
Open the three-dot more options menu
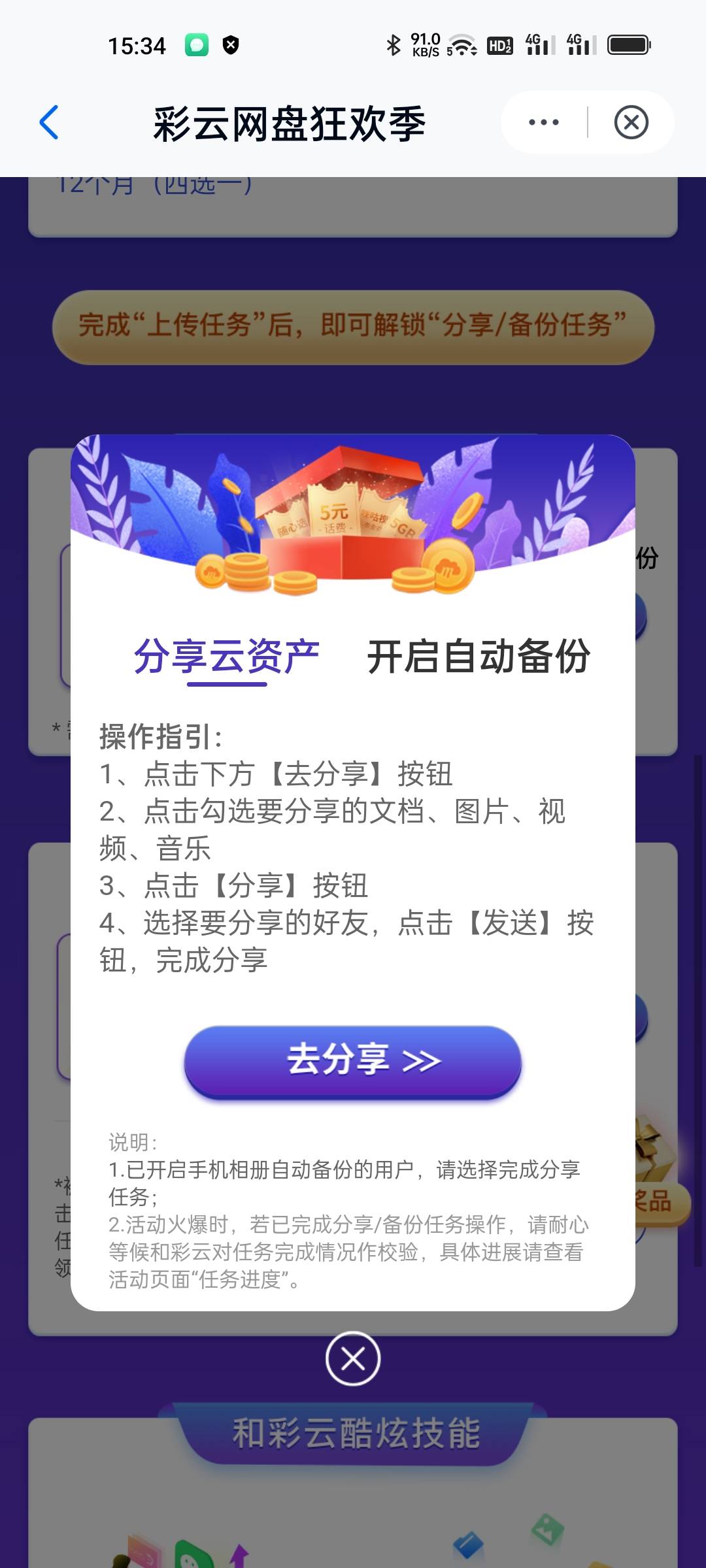[544, 122]
